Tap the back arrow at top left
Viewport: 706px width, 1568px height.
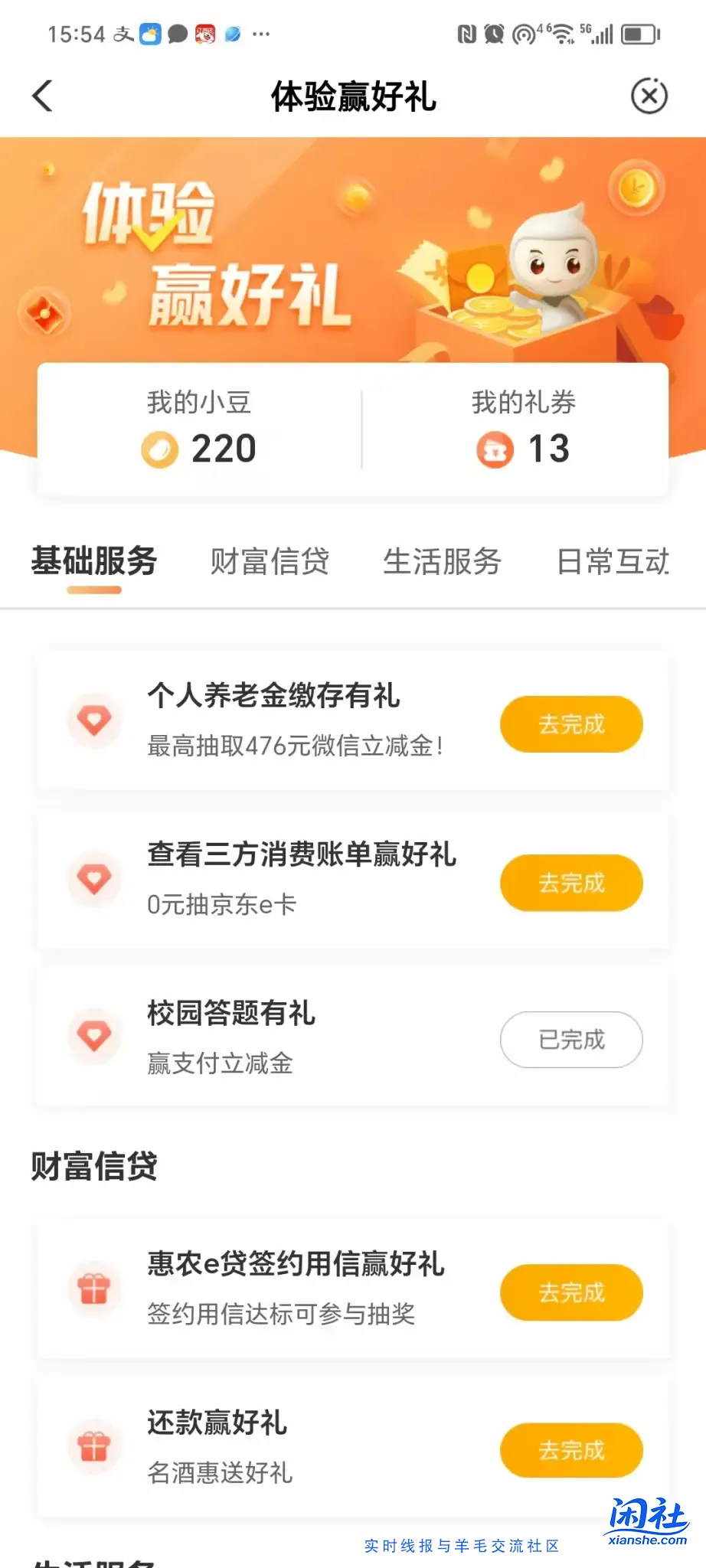click(x=44, y=96)
